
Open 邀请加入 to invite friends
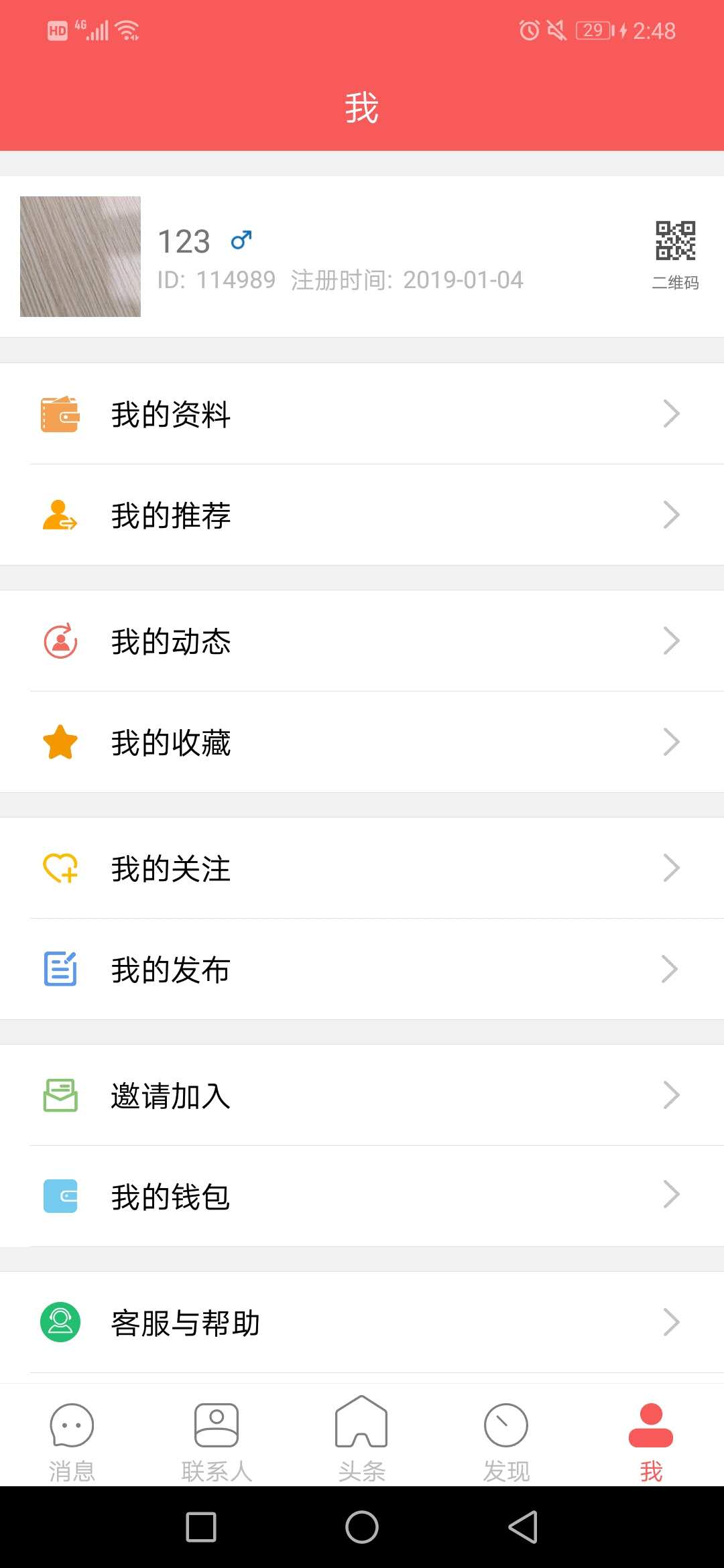point(362,1096)
